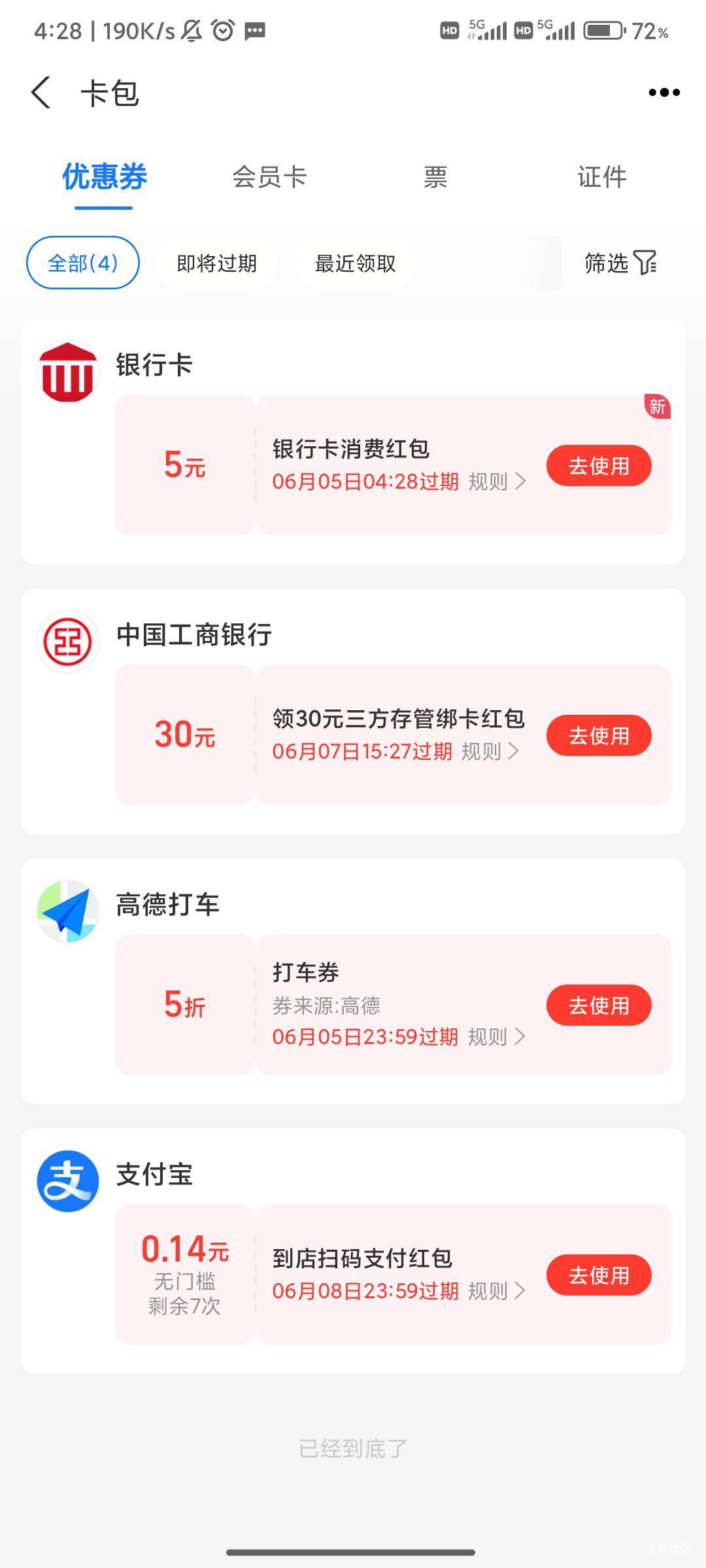
Task: View 规则 for 打车券
Action: [x=497, y=1037]
